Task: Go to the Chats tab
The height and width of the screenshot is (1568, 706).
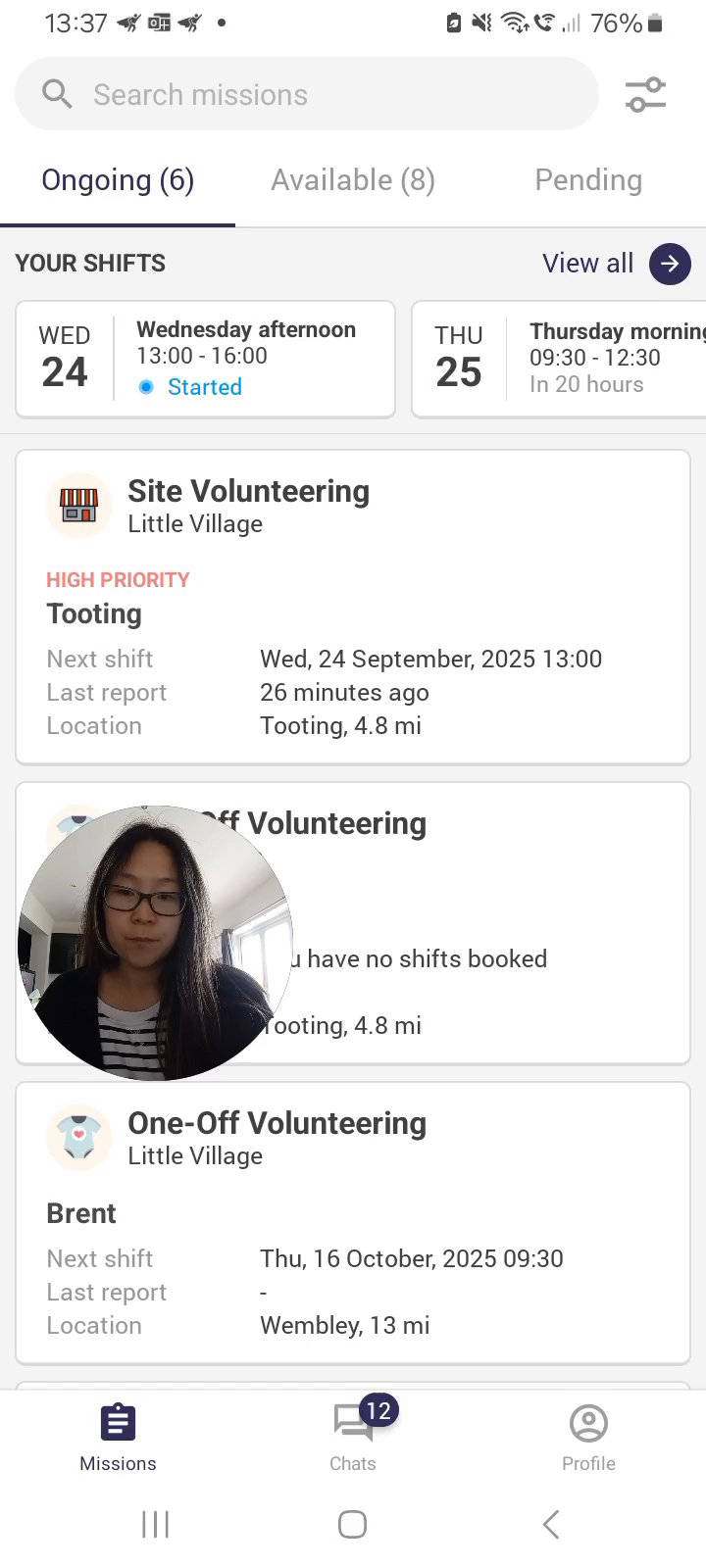Action: click(x=353, y=1437)
